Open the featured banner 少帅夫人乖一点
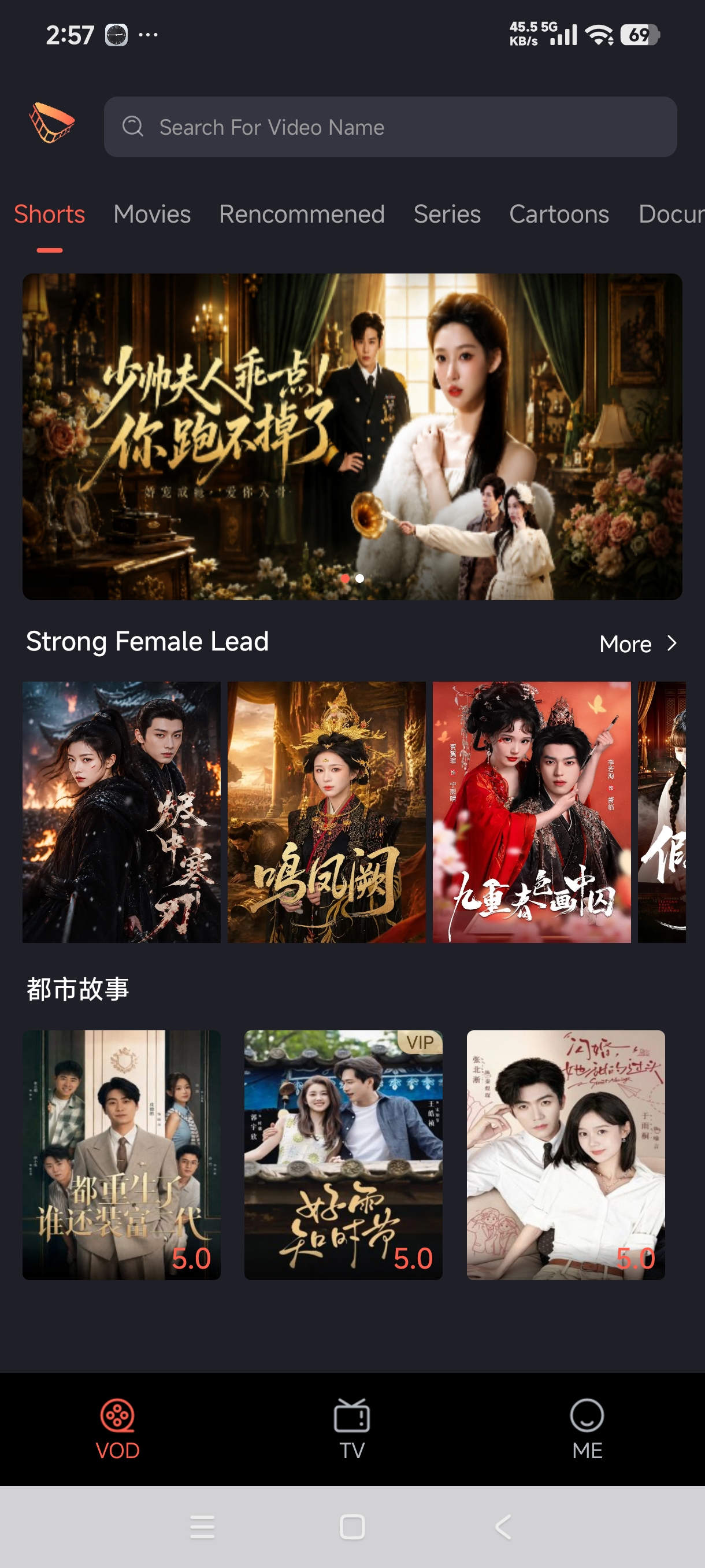Screen dimensions: 705x1568 pyautogui.click(x=352, y=437)
